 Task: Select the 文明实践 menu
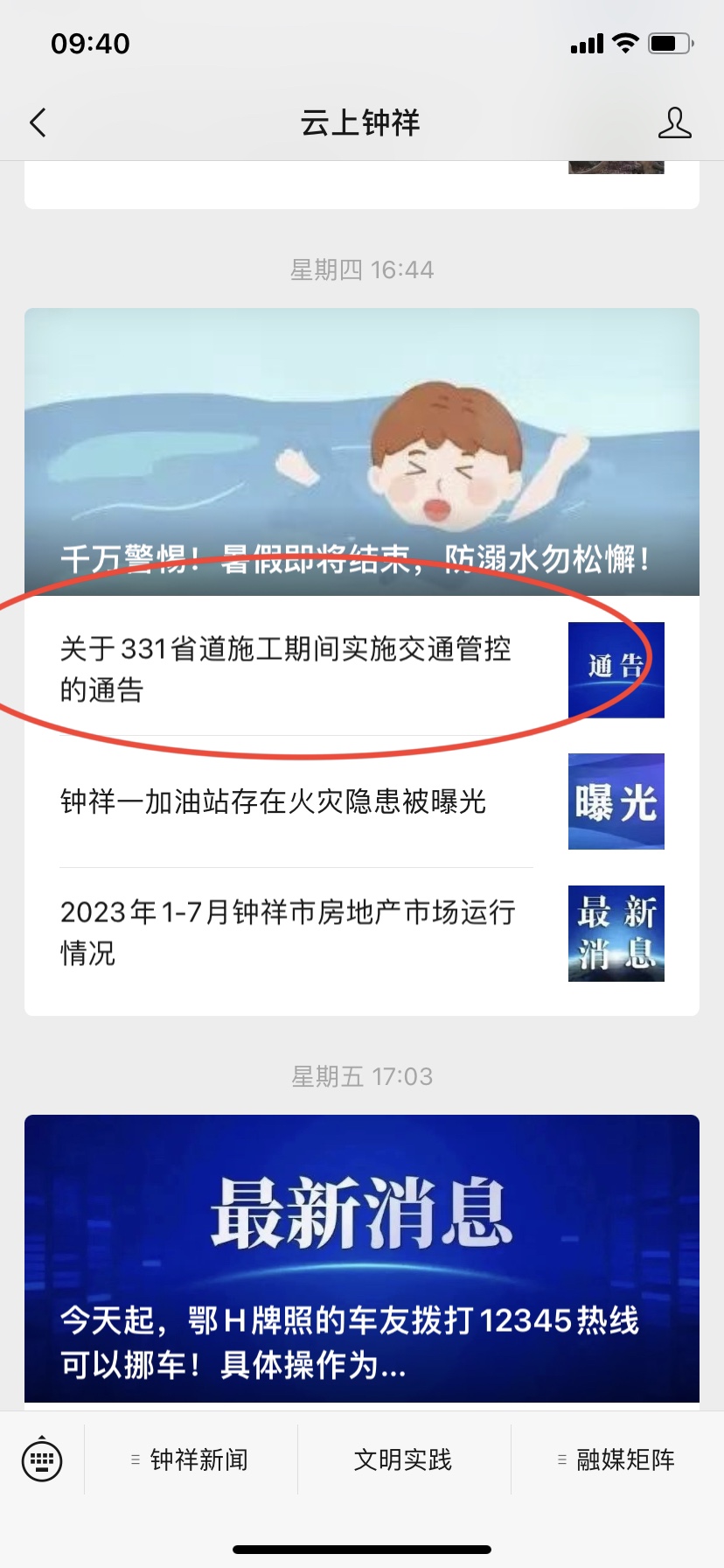(403, 1459)
